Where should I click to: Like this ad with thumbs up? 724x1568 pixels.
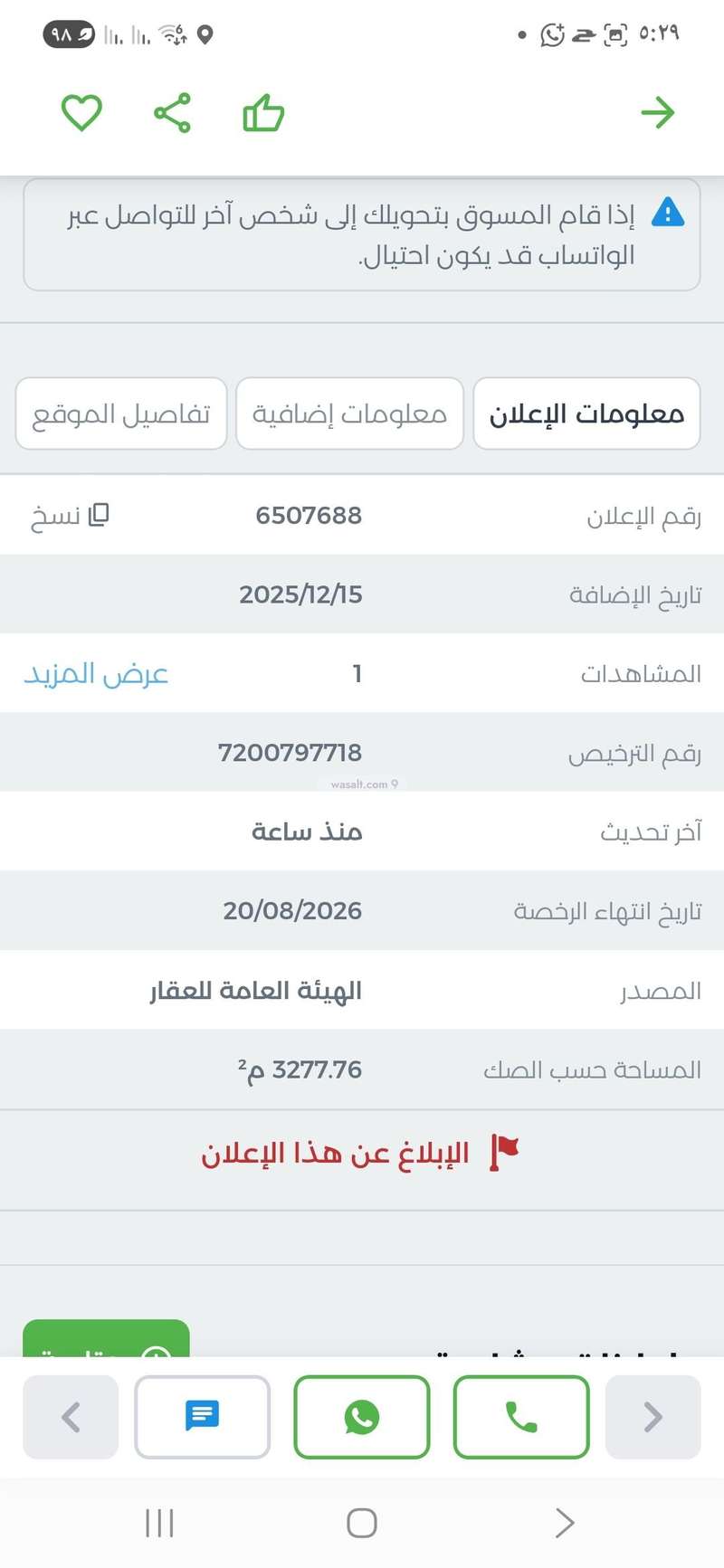tap(263, 114)
